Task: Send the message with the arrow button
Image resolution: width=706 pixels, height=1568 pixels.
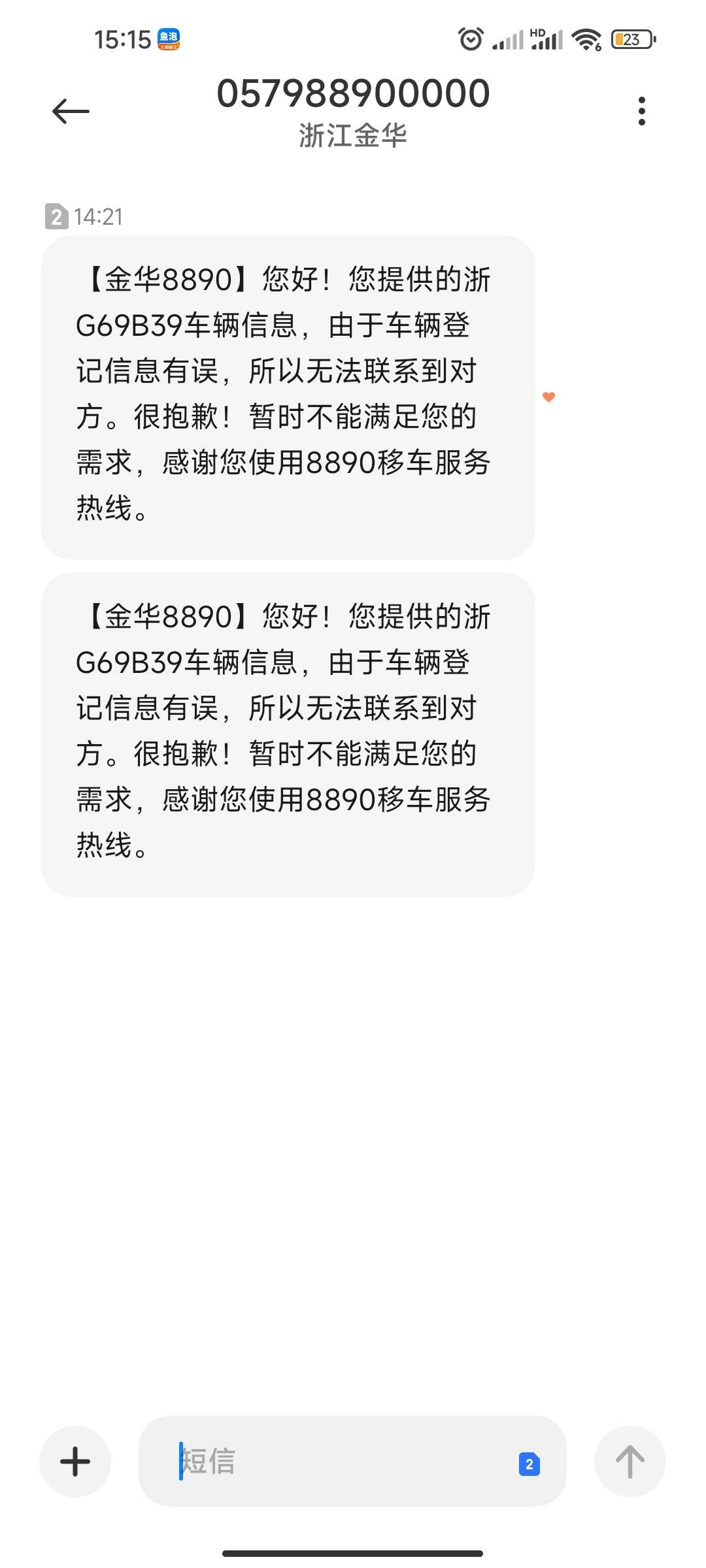Action: click(630, 1462)
